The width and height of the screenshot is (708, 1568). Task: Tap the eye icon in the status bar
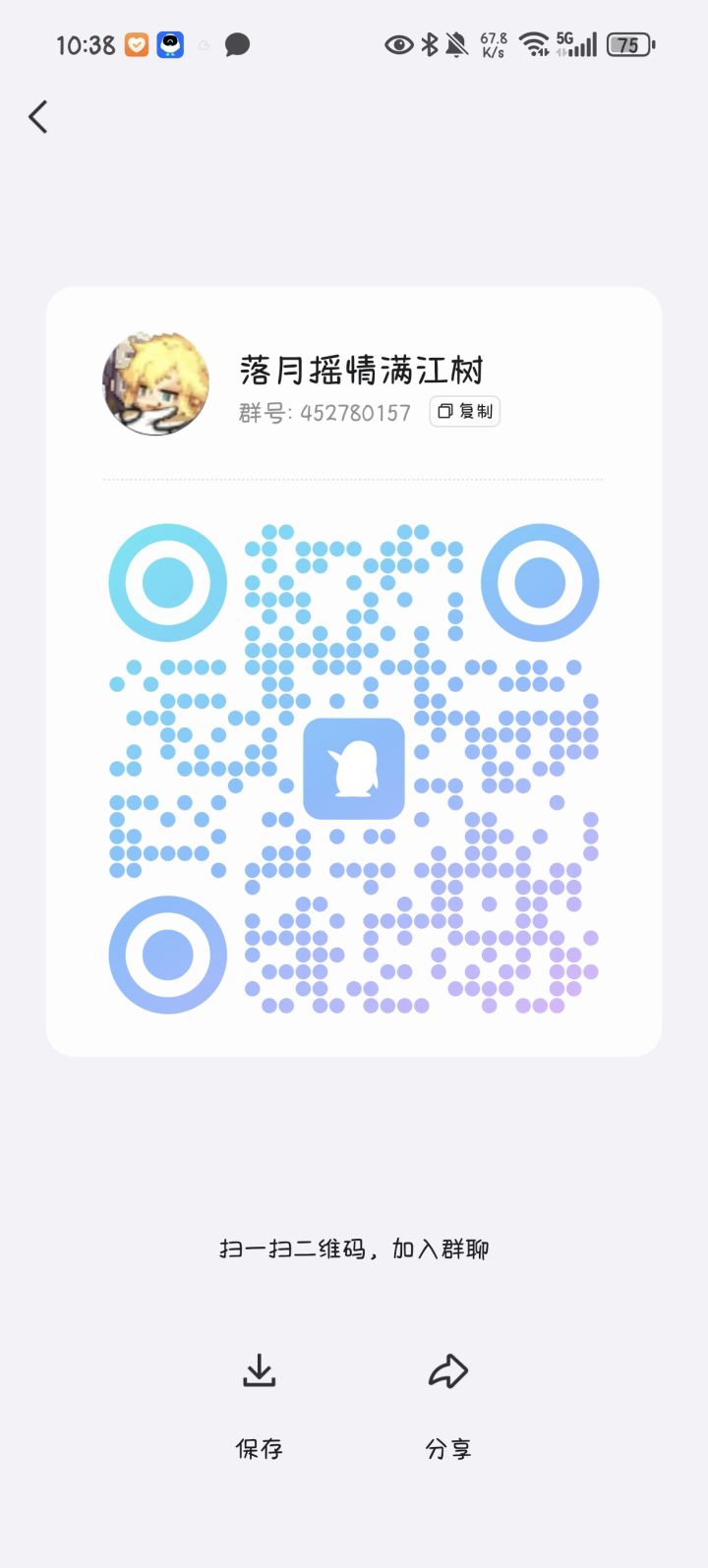pos(398,45)
